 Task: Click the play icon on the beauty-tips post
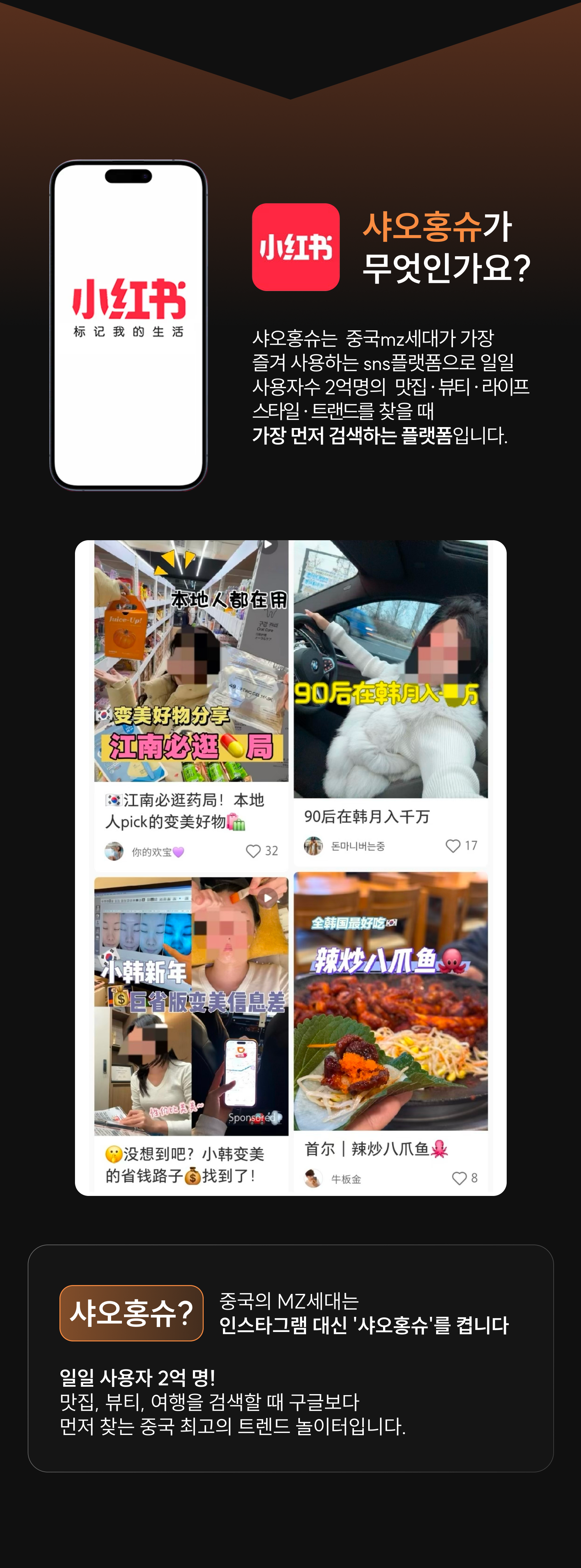pyautogui.click(x=268, y=898)
